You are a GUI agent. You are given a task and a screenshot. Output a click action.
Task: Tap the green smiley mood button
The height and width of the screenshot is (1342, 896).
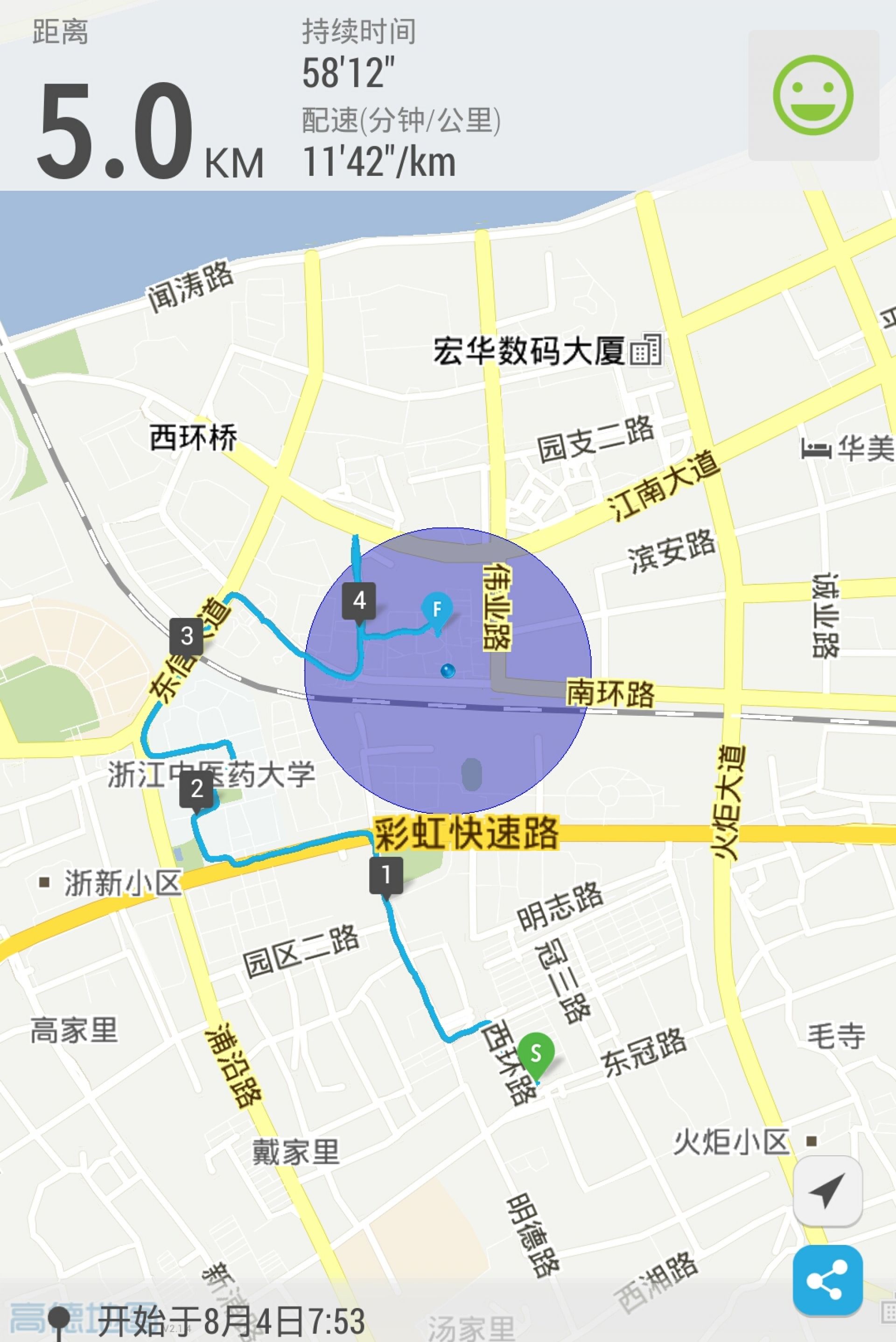pos(813,95)
